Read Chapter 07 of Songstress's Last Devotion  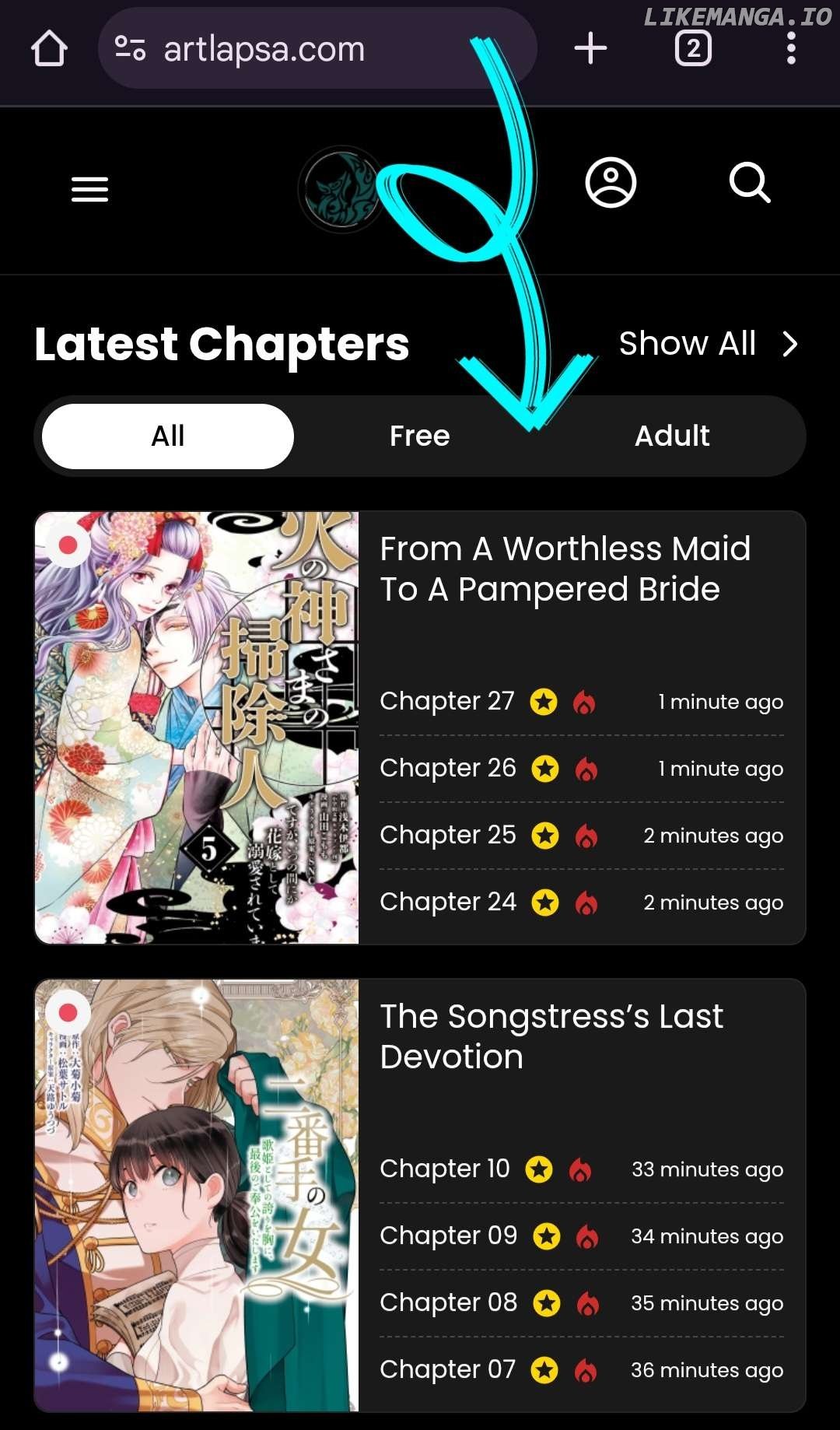click(x=448, y=1369)
